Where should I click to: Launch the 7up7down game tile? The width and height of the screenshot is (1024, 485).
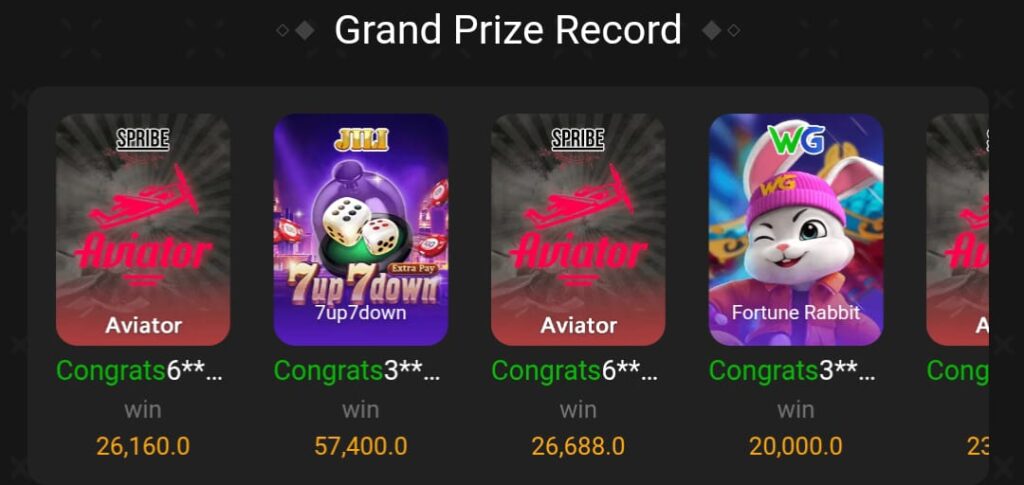point(361,229)
